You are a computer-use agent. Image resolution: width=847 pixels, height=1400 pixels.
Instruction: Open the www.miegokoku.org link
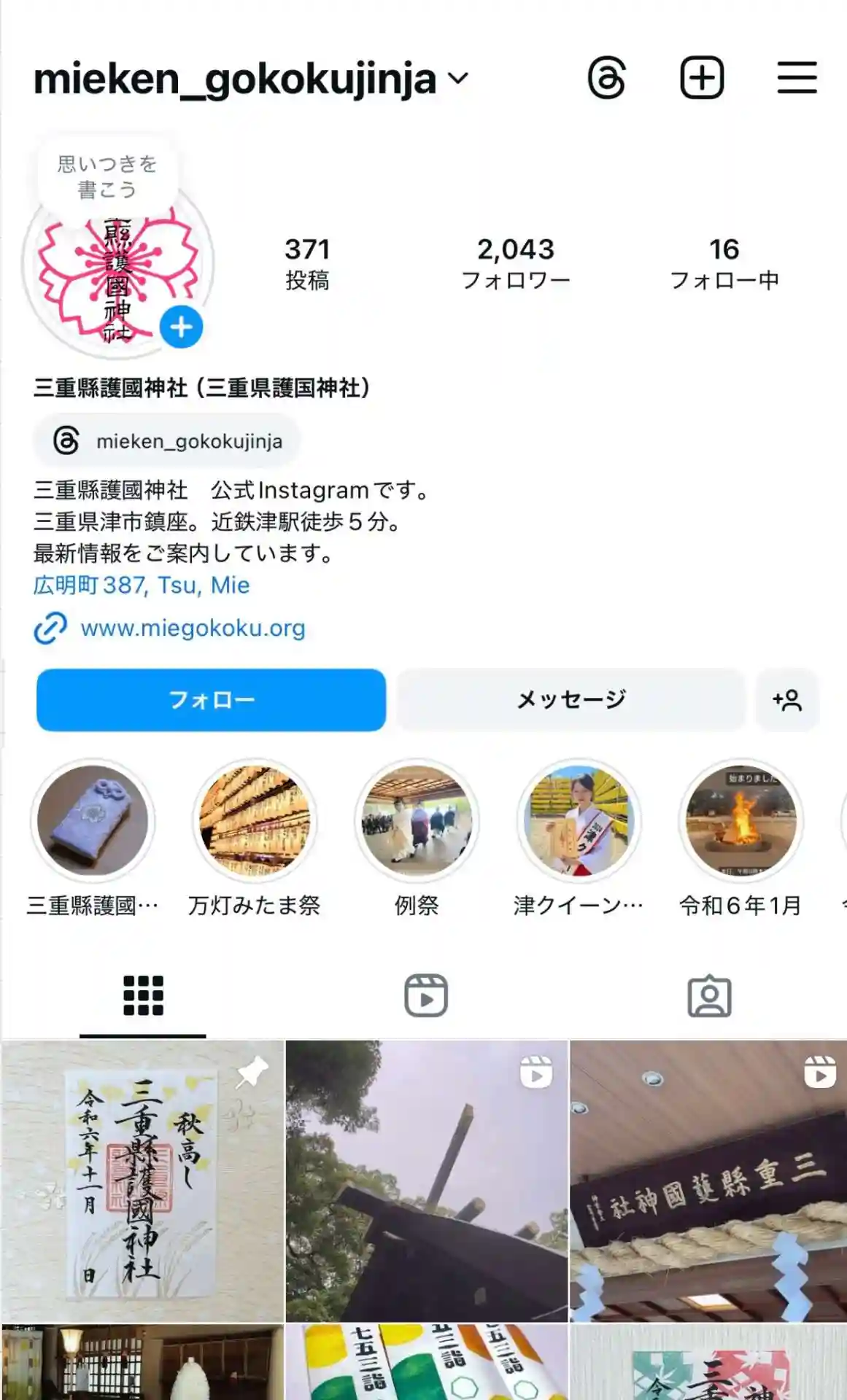(193, 628)
